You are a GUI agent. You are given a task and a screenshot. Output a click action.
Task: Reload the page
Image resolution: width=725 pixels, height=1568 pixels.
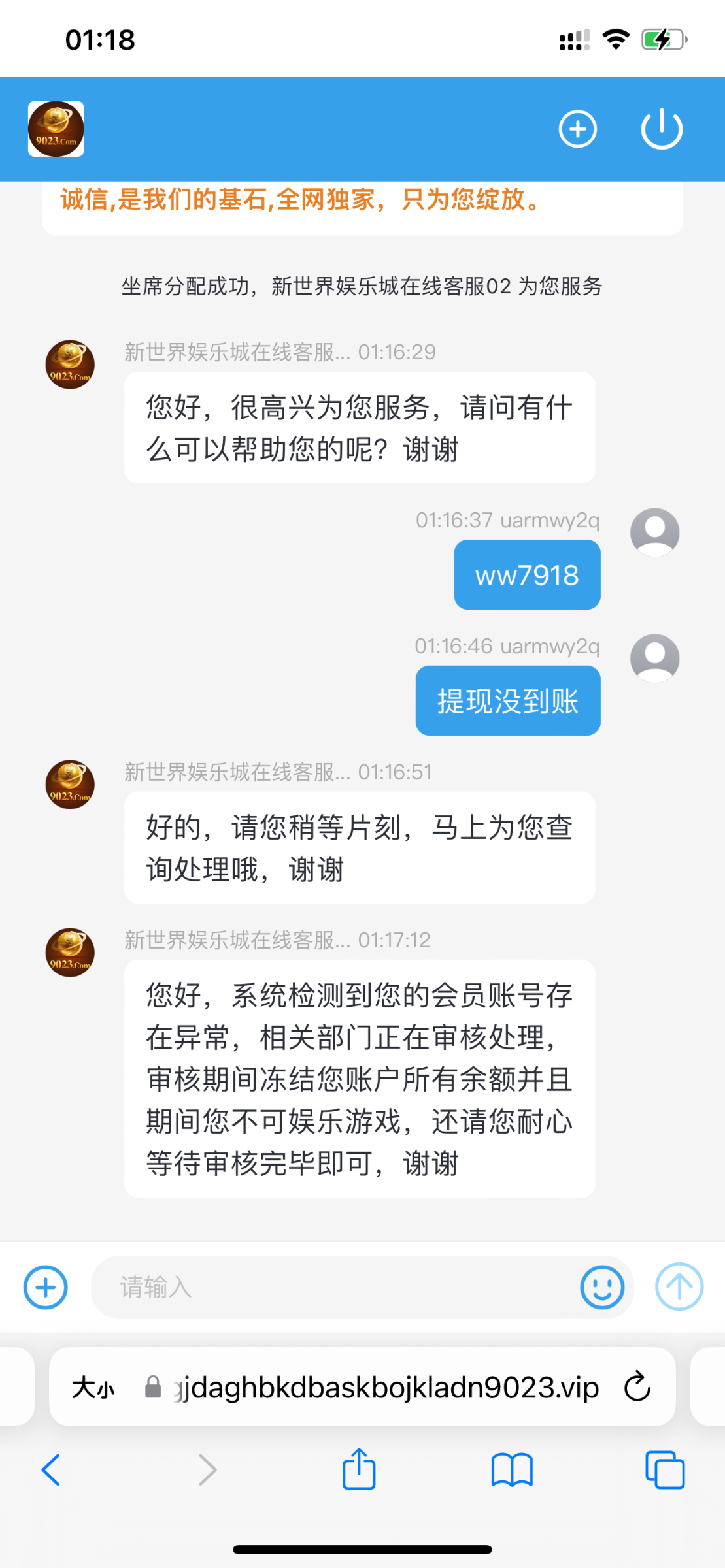pos(637,1387)
